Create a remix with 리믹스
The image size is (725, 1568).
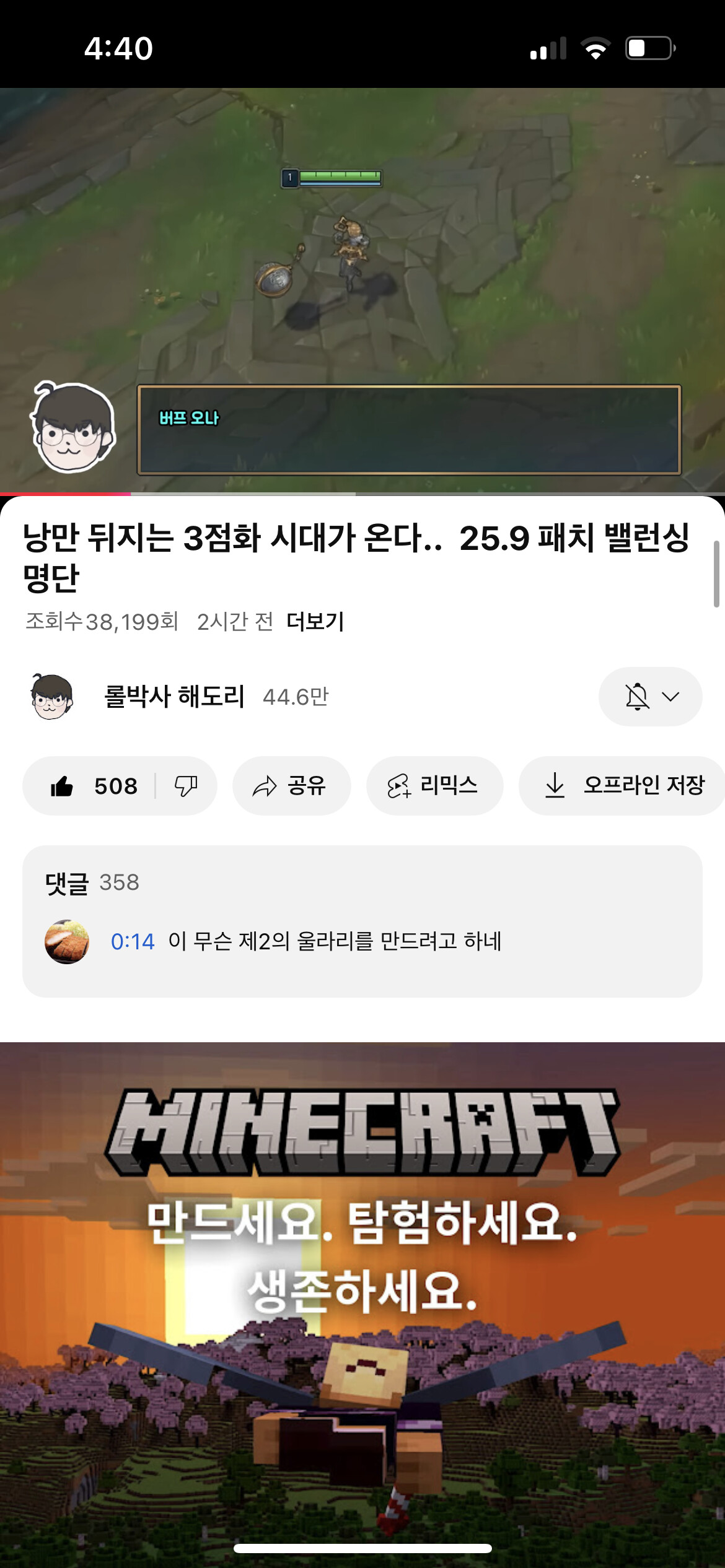point(434,786)
